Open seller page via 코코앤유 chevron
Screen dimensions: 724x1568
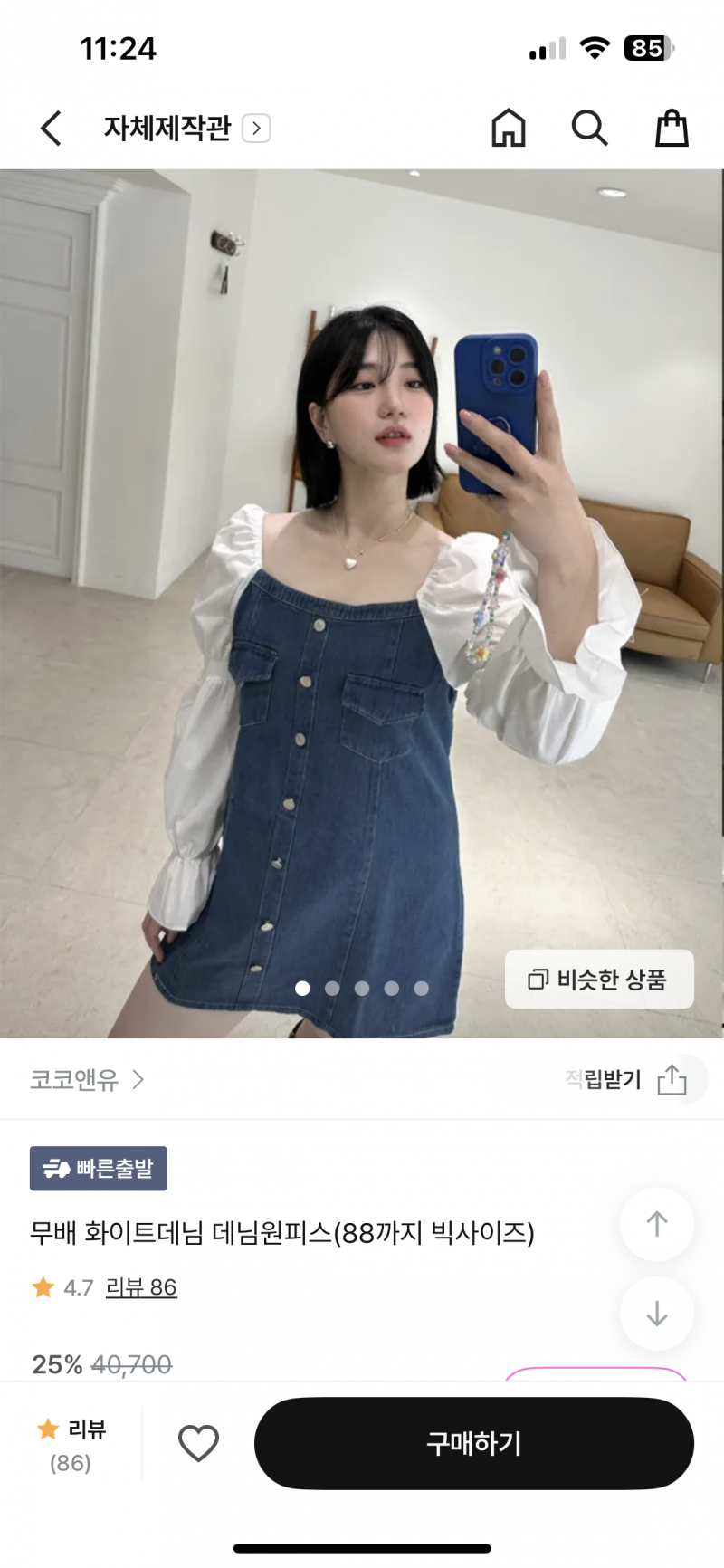click(x=140, y=1079)
